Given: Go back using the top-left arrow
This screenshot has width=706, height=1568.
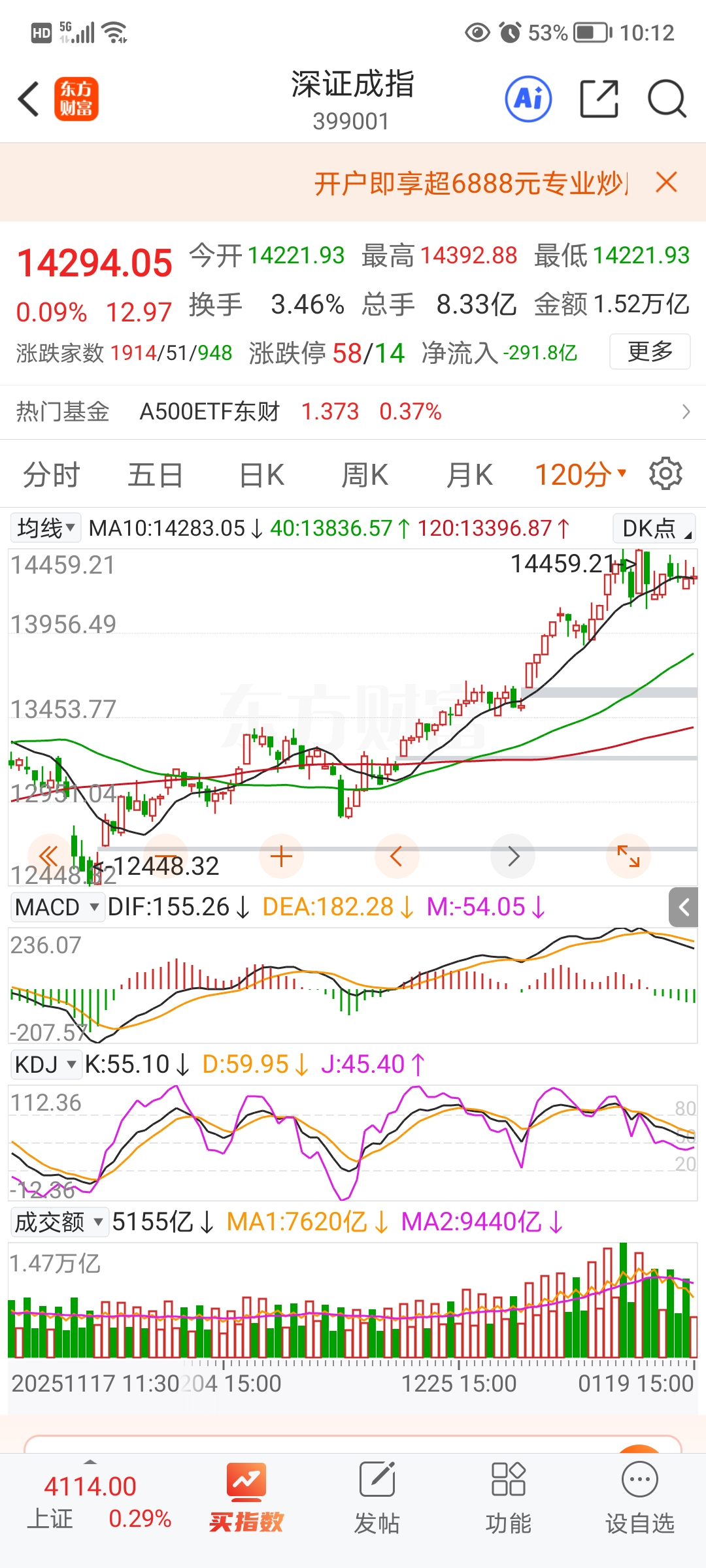Looking at the screenshot, I should click(x=29, y=99).
